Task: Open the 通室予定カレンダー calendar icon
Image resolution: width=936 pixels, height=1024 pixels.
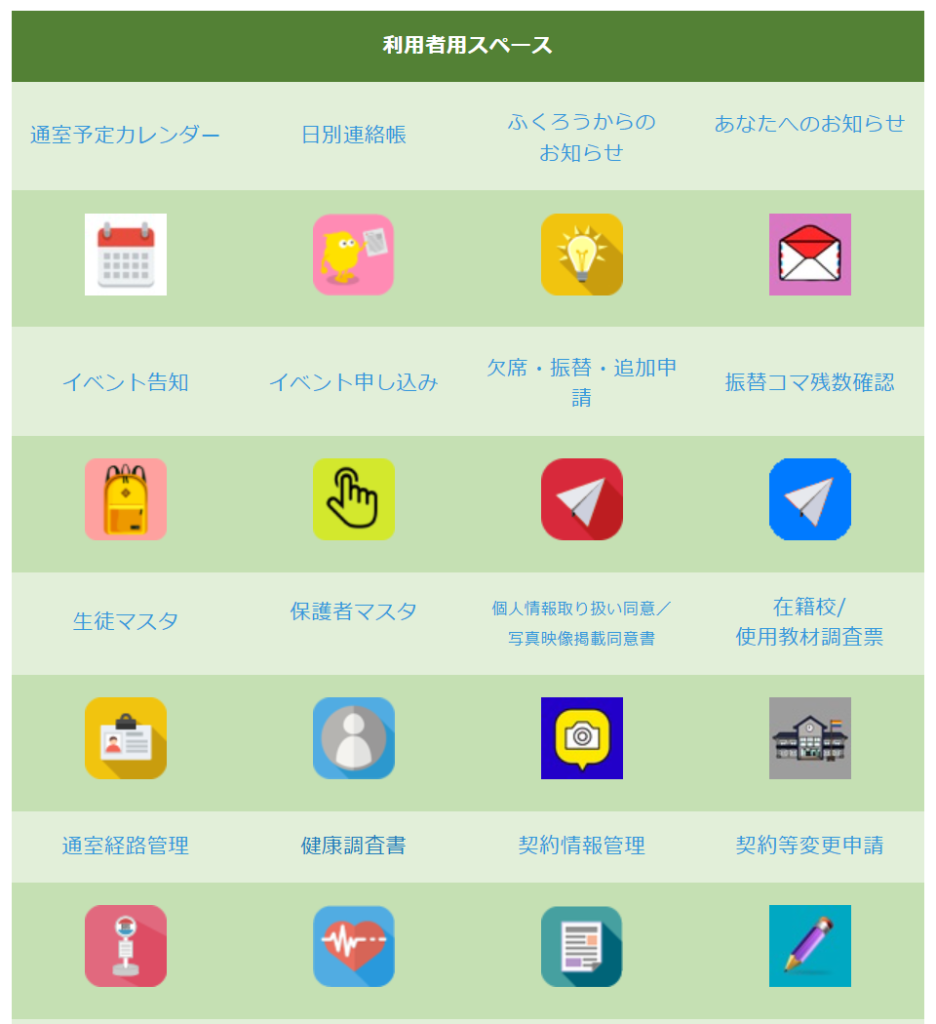Action: tap(126, 255)
